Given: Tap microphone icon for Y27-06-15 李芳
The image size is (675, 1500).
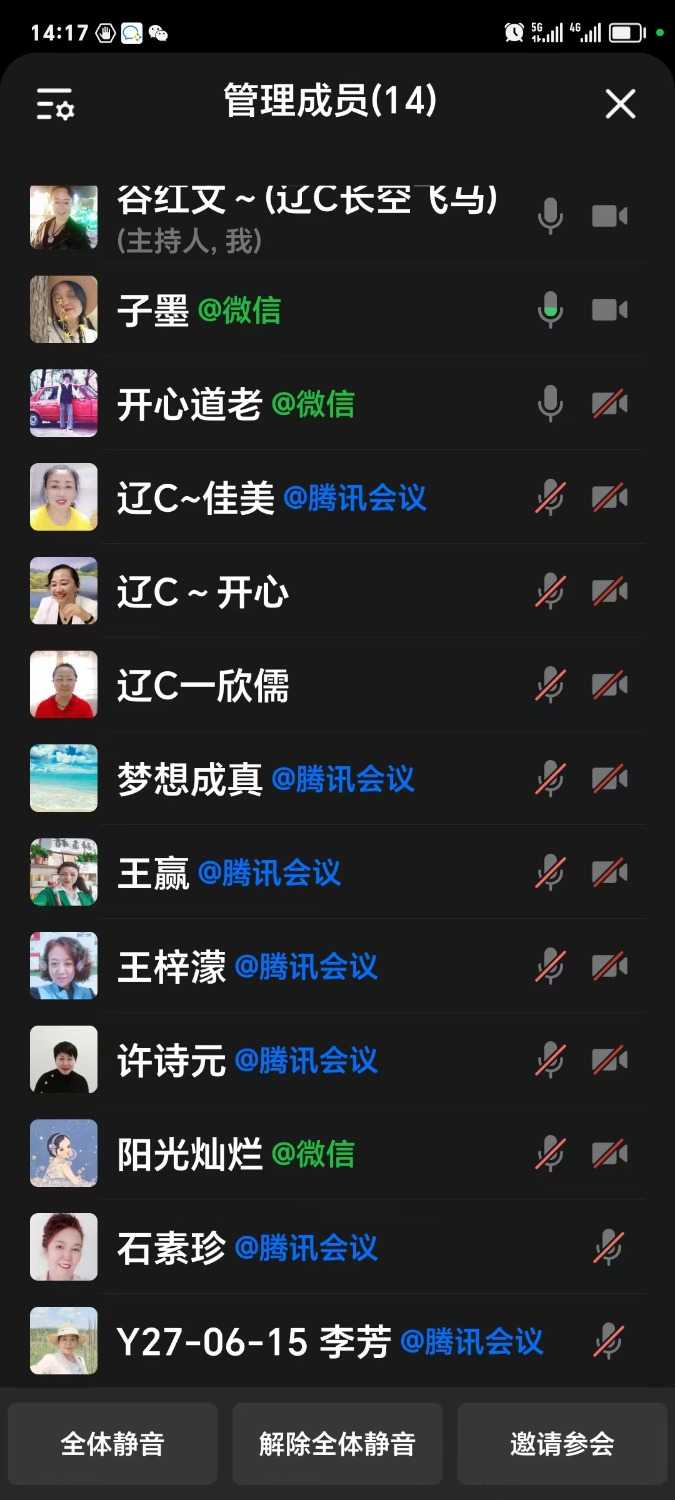Looking at the screenshot, I should (608, 1341).
